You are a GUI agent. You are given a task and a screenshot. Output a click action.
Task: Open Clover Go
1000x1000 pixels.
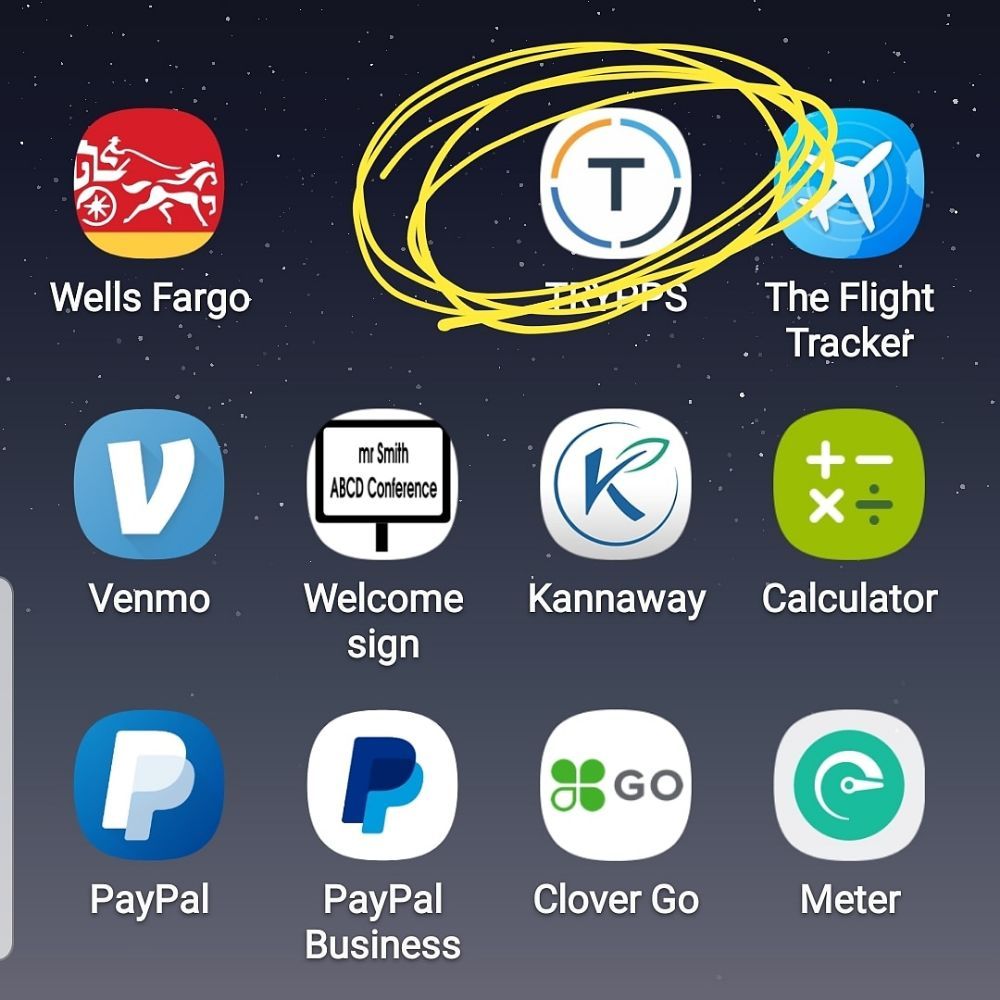pos(616,785)
